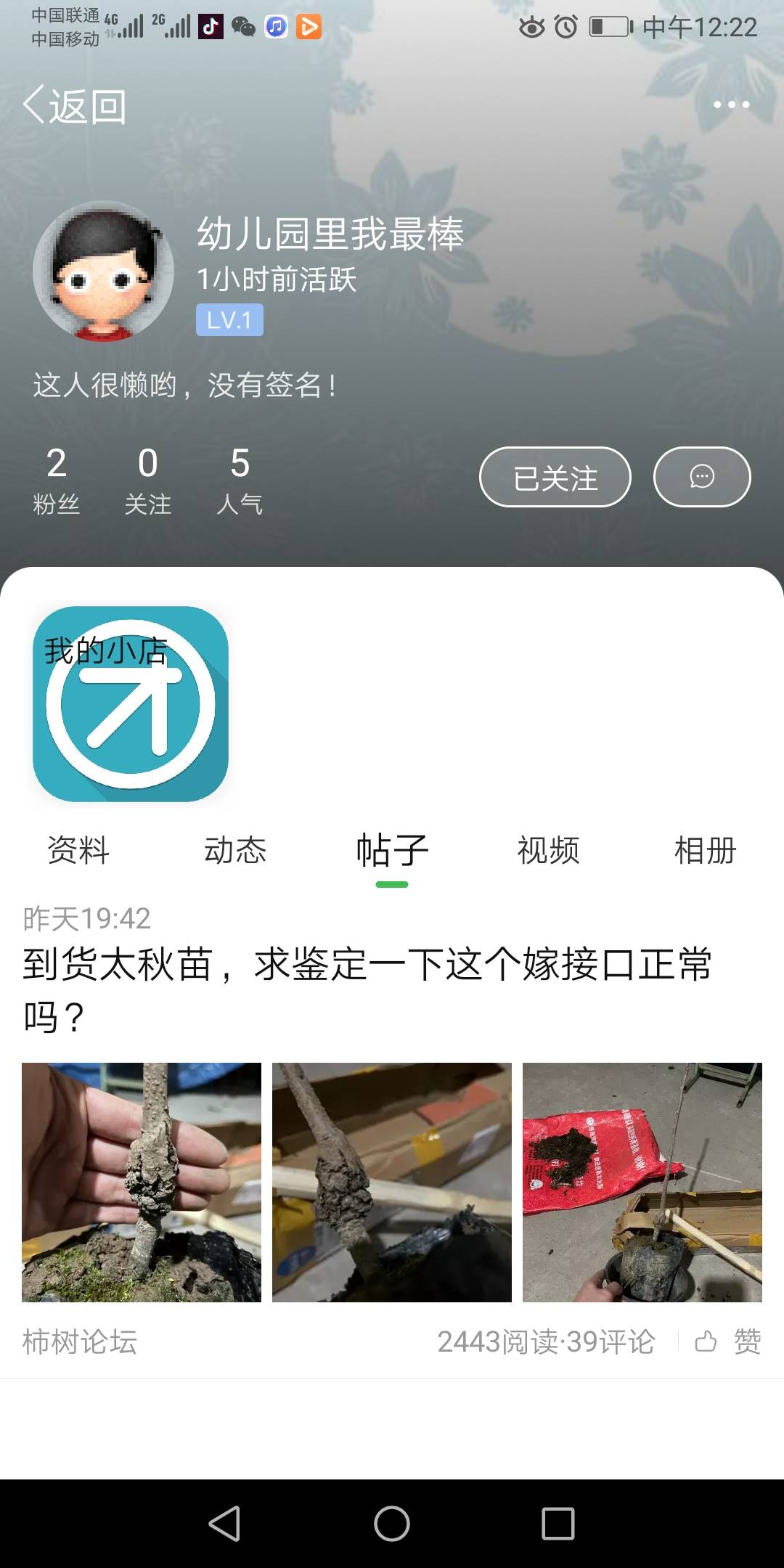This screenshot has height=1568, width=784.
Task: Switch to the 动态 tab
Action: 235,850
